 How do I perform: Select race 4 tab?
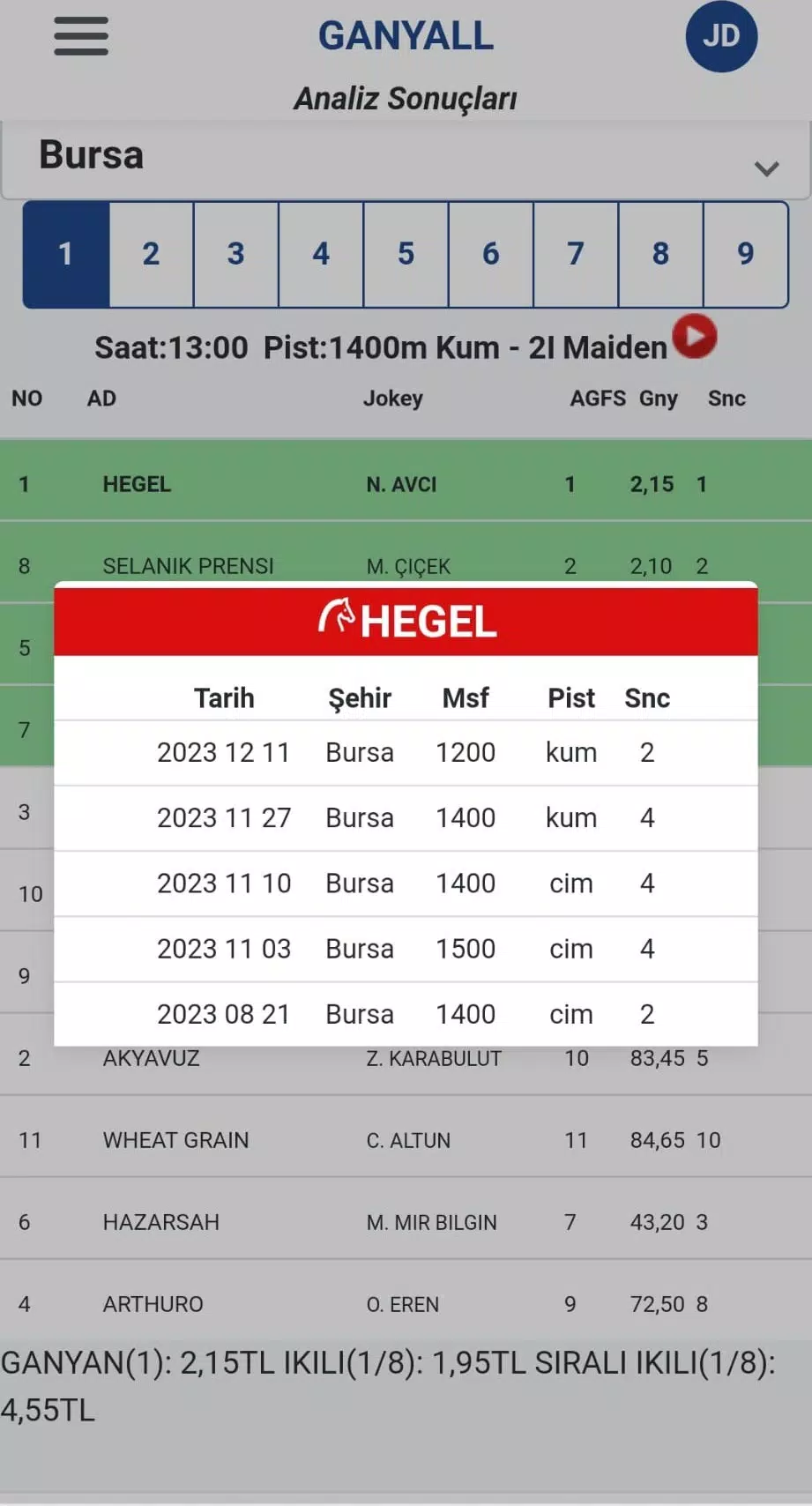point(321,255)
